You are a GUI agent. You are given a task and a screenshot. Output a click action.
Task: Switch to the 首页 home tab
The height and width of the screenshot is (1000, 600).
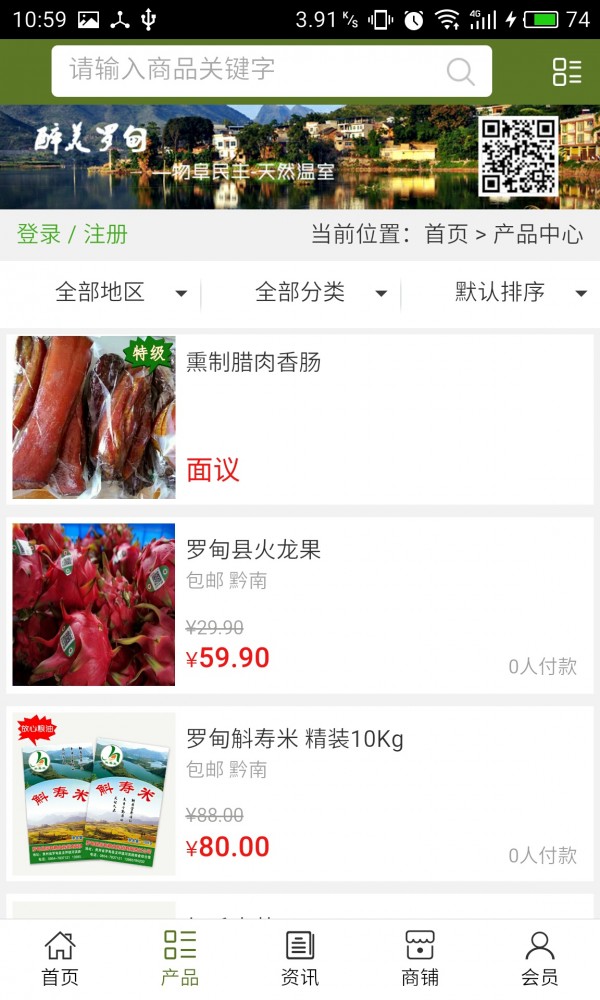point(60,958)
